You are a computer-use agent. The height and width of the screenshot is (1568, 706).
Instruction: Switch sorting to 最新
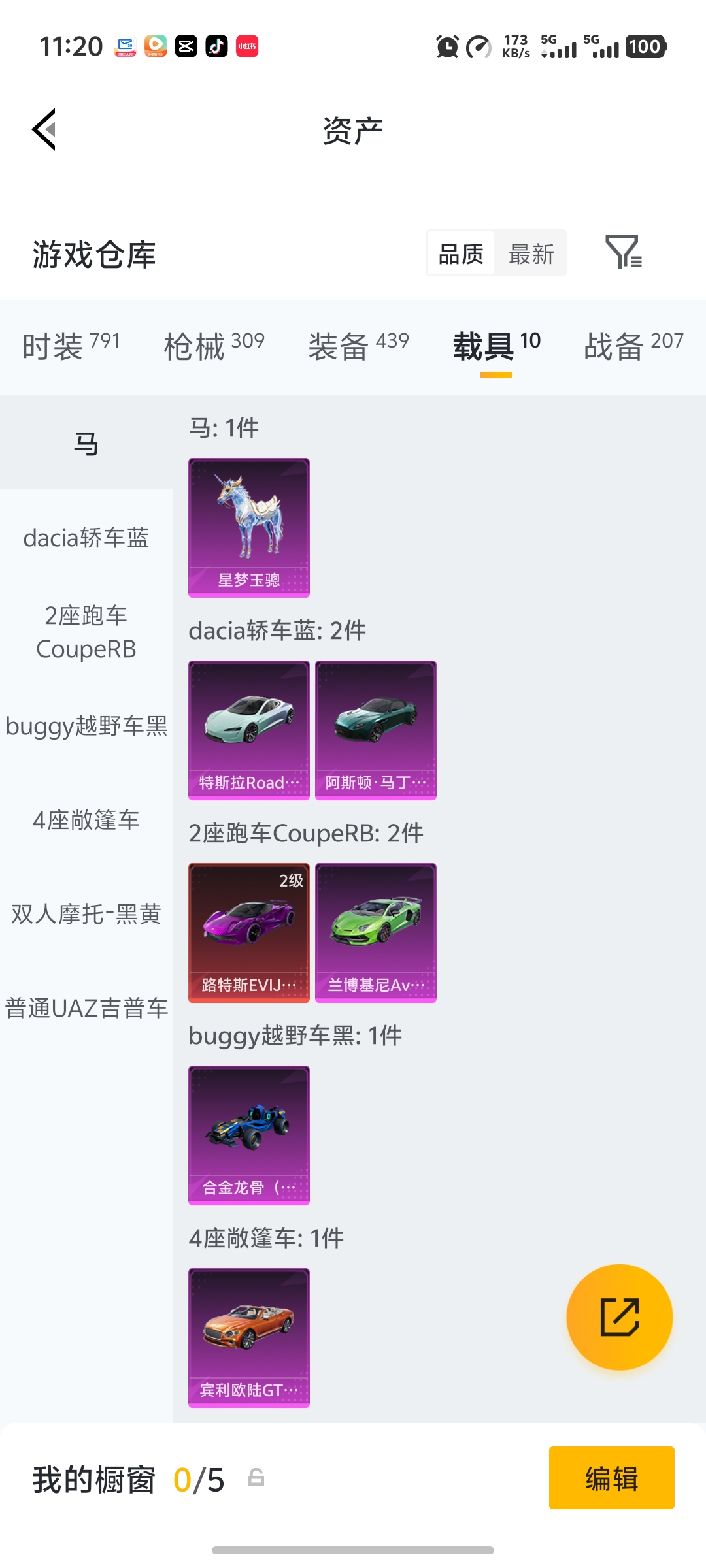click(531, 253)
